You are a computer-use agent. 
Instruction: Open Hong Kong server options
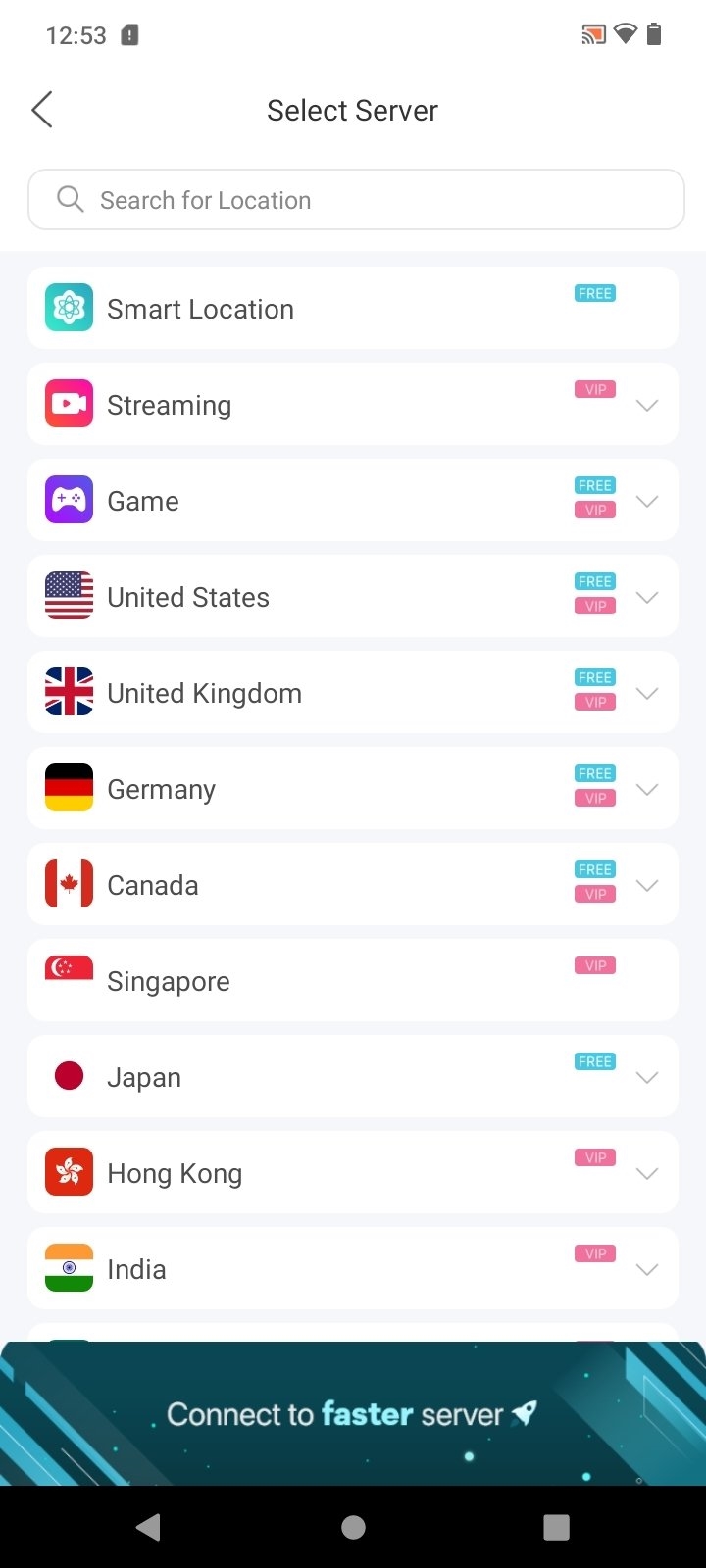coord(646,1173)
